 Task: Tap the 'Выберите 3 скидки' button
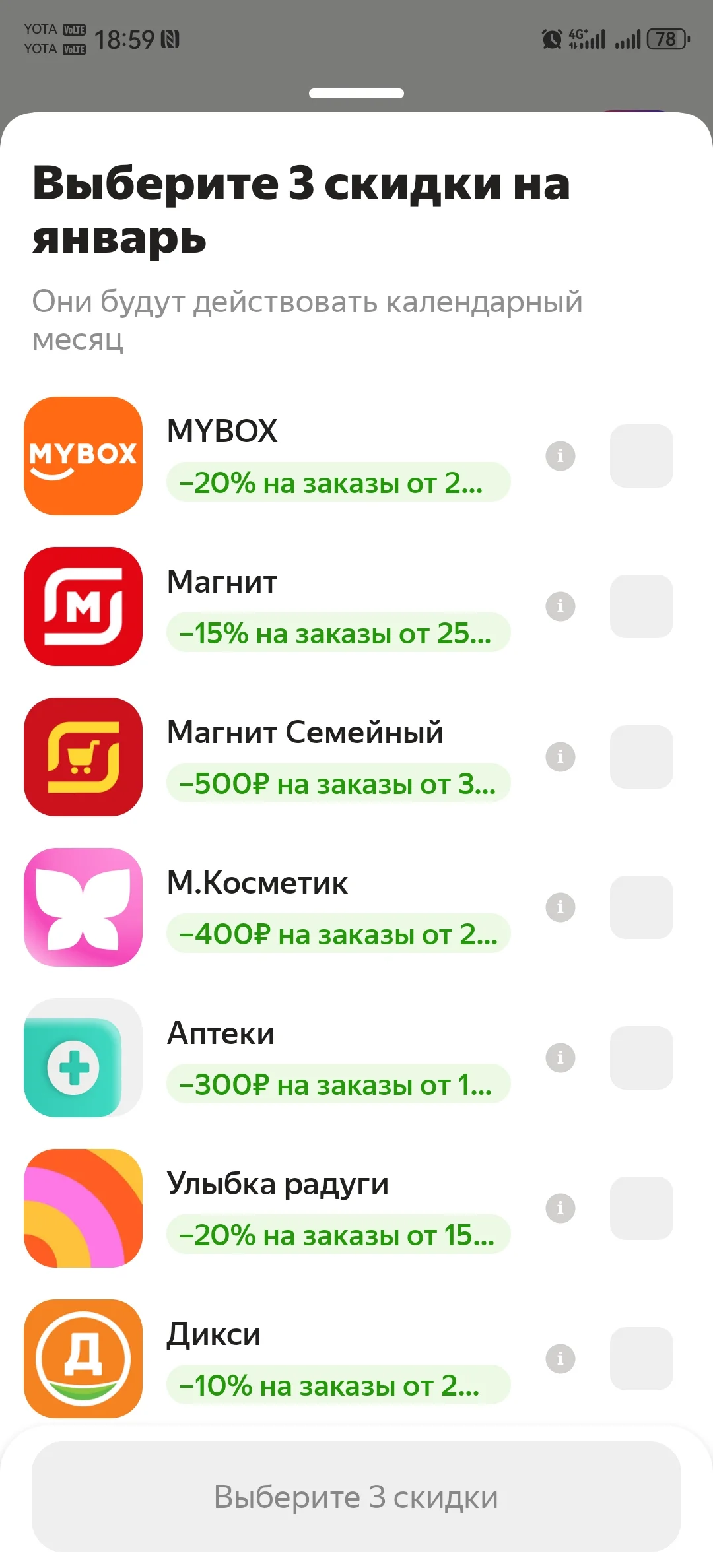(x=356, y=1497)
